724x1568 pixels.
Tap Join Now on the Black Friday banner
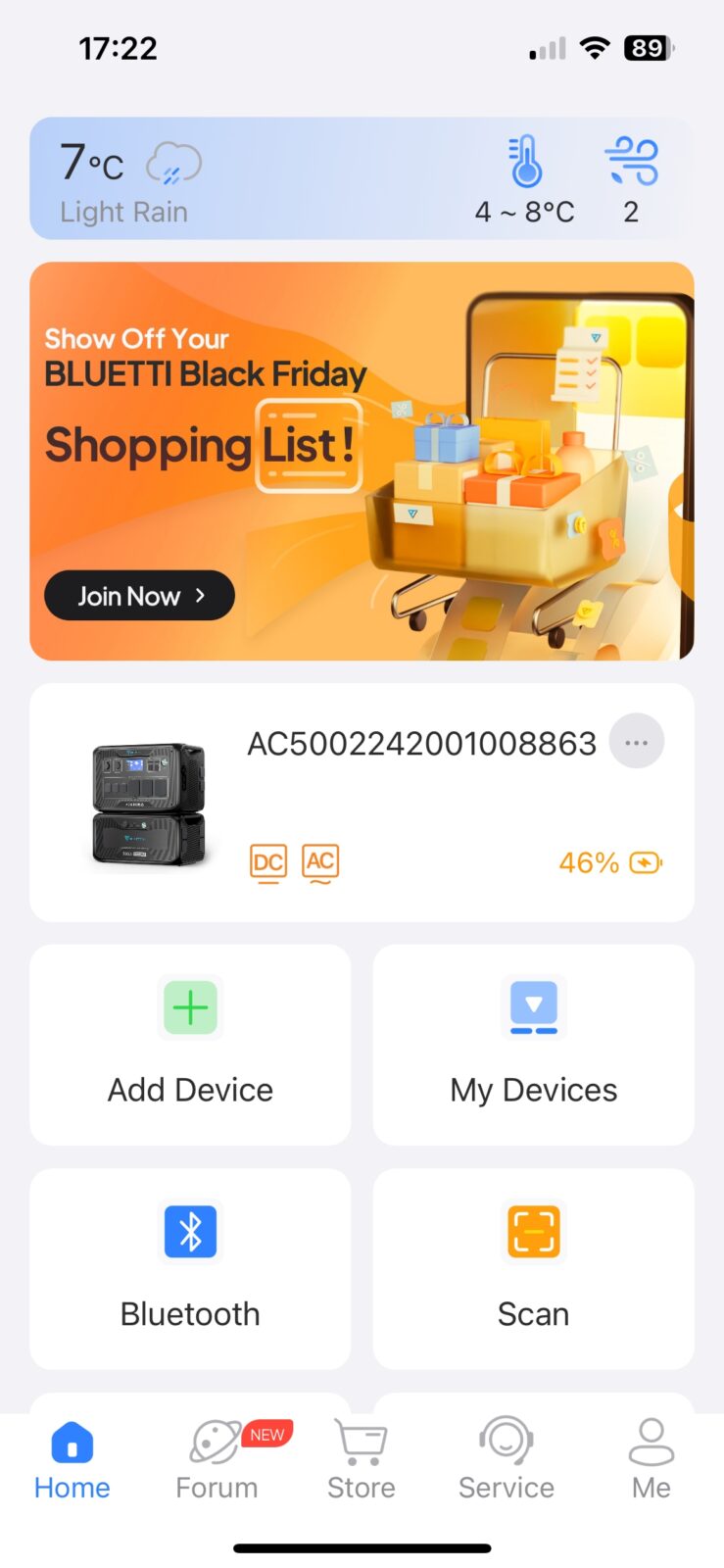pyautogui.click(x=139, y=596)
